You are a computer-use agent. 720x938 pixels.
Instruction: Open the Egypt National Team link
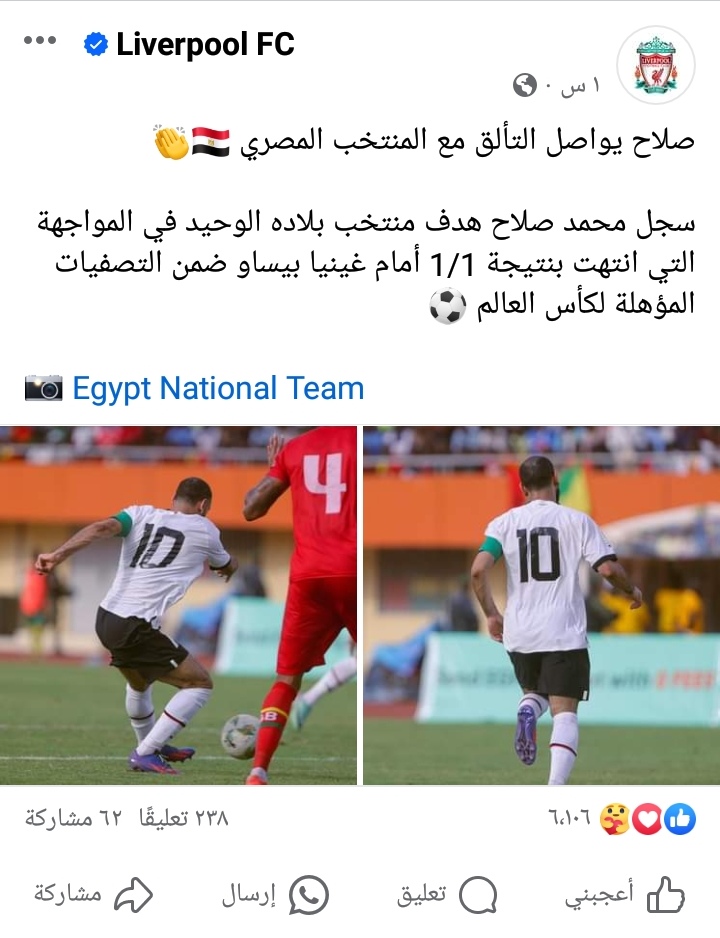pos(217,388)
